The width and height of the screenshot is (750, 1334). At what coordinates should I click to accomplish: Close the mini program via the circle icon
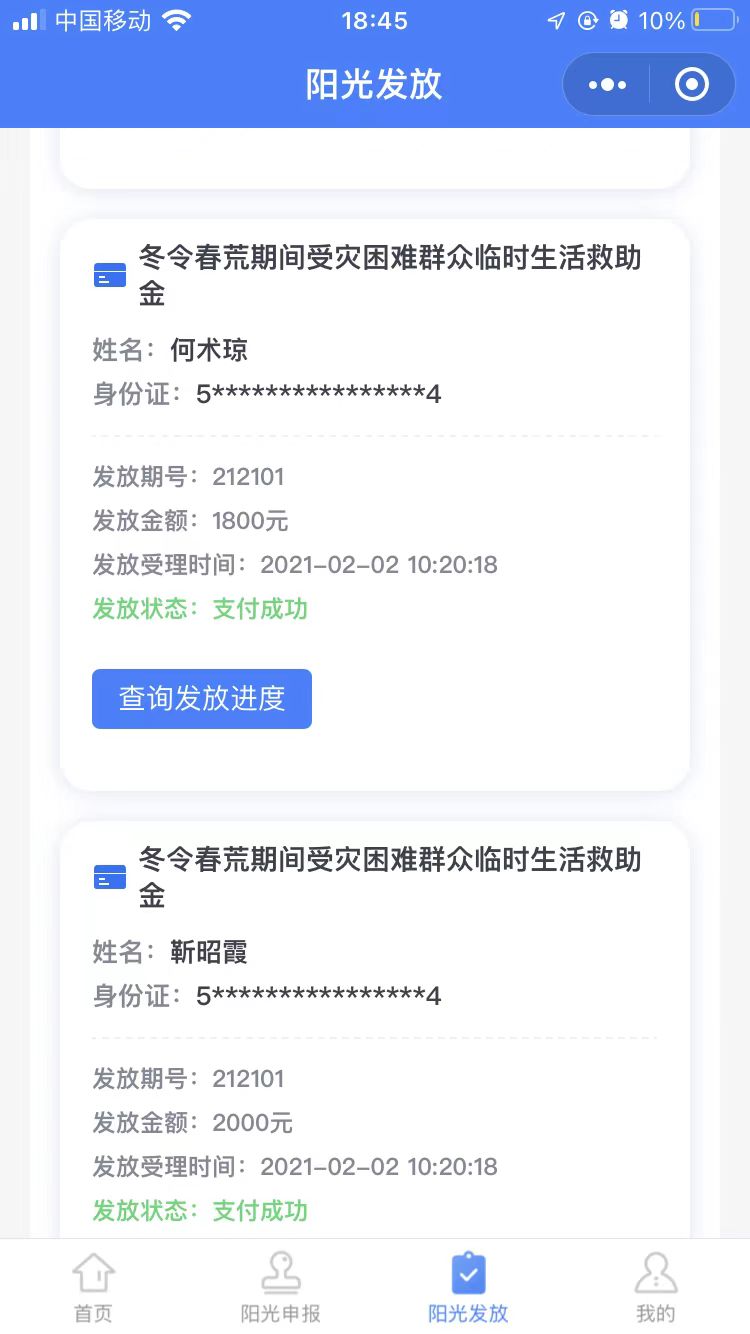(x=691, y=85)
